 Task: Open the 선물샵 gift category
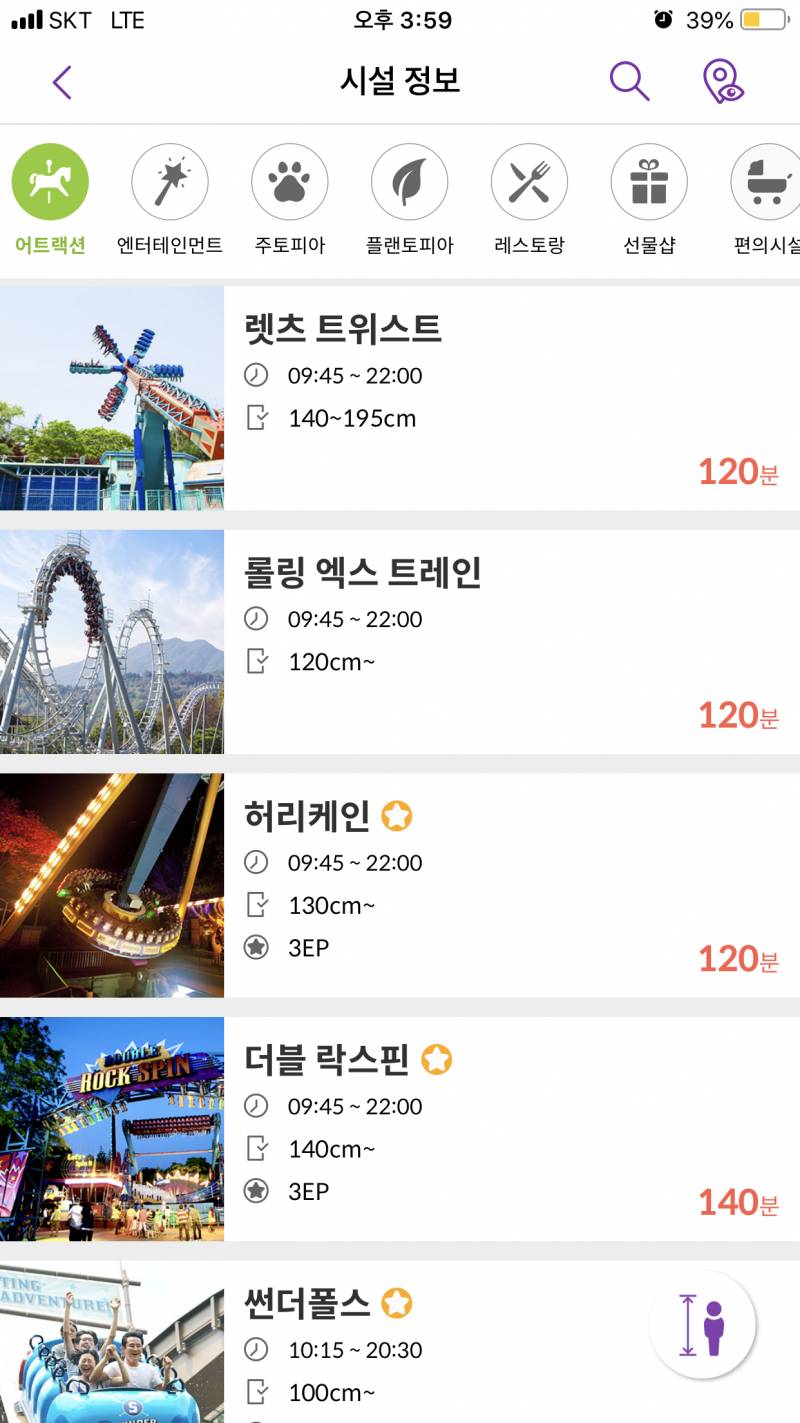coord(650,181)
